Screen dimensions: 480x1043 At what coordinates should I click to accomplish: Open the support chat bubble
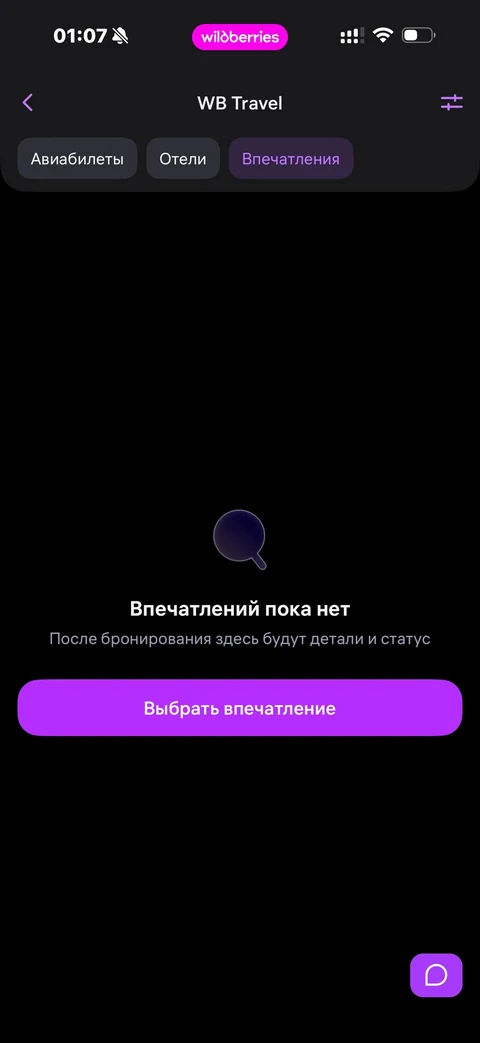tap(436, 975)
